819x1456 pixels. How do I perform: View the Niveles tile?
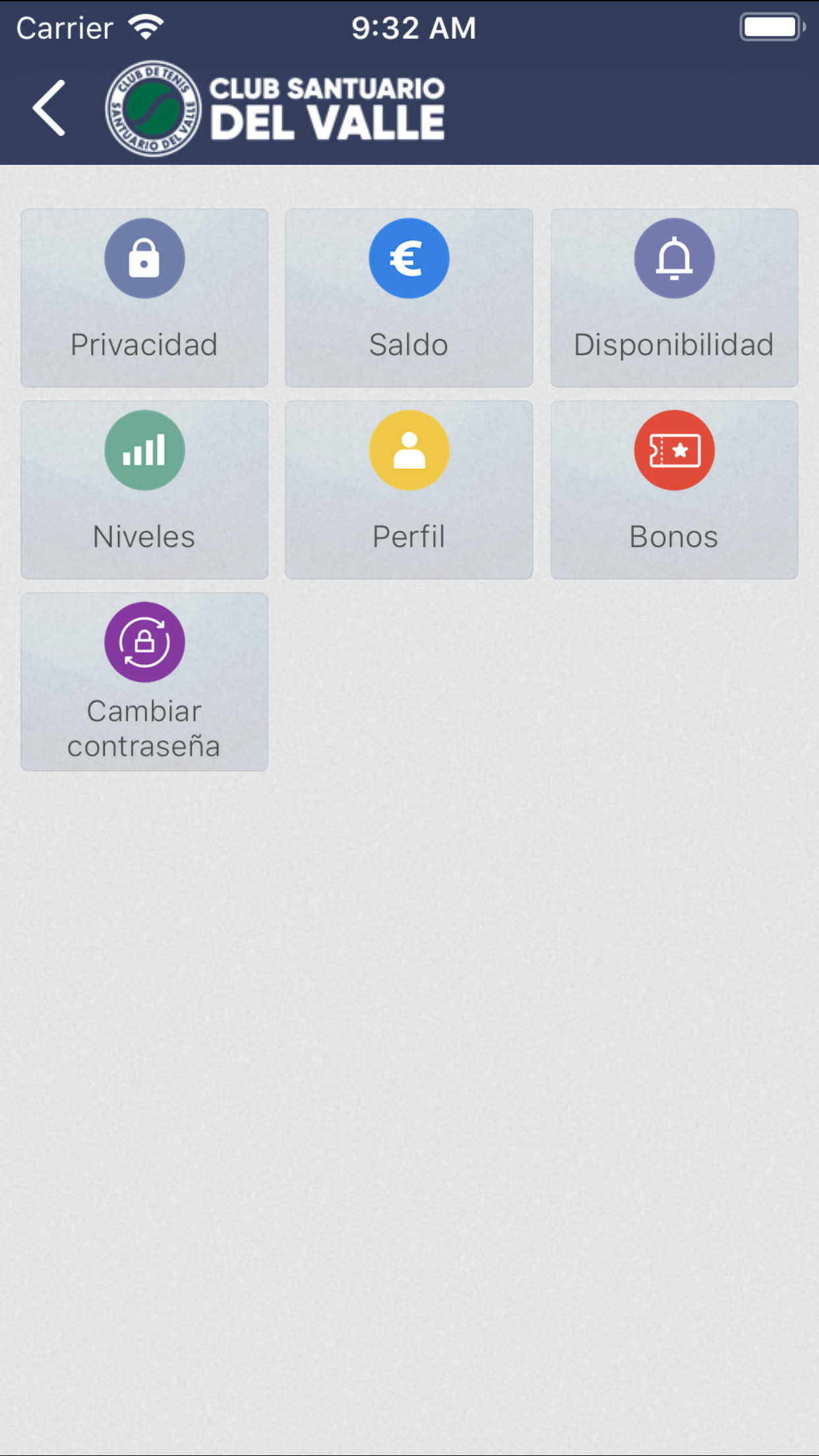[x=144, y=490]
